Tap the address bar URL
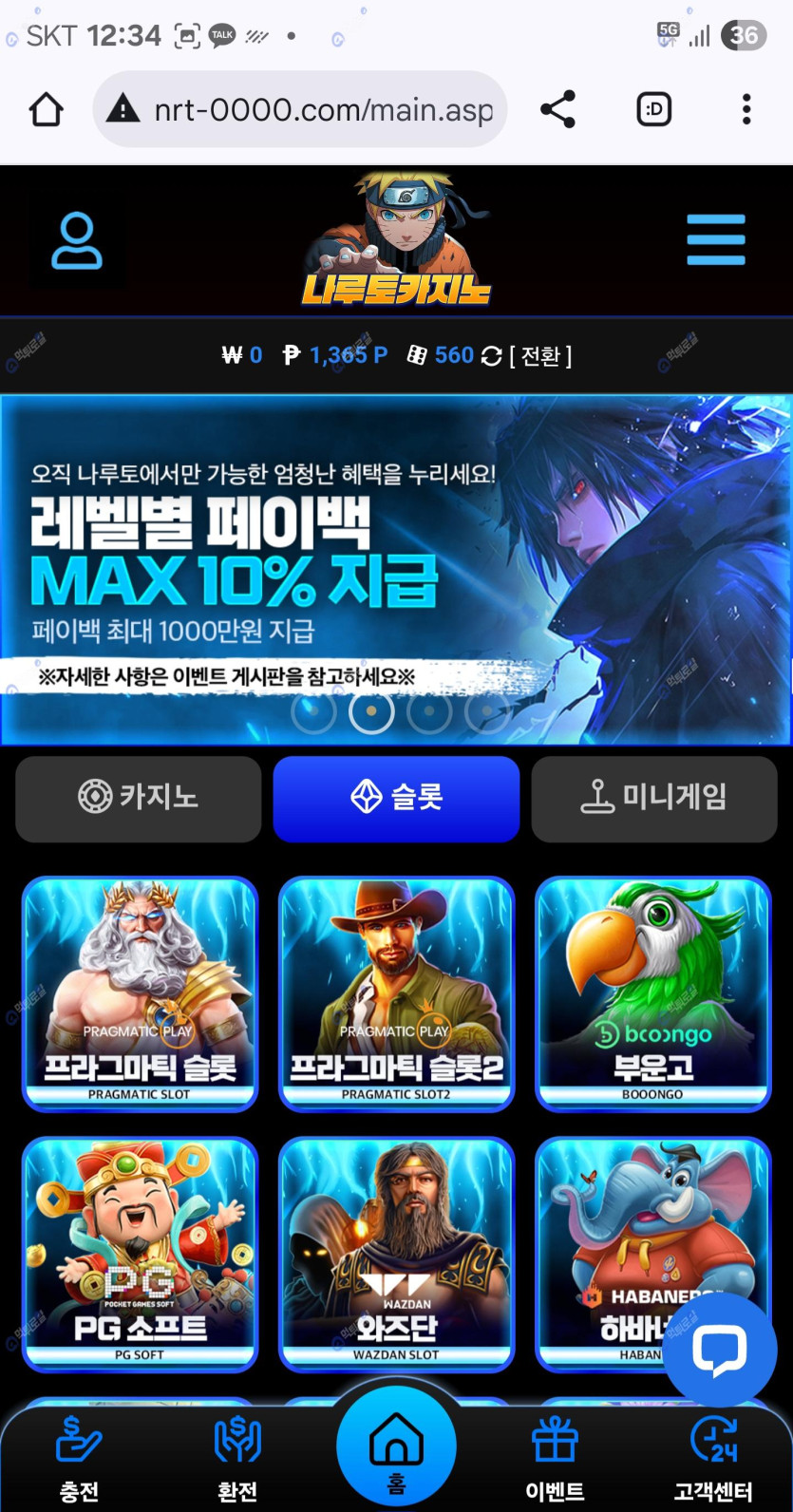Screen dimensions: 793x1512 [323, 110]
